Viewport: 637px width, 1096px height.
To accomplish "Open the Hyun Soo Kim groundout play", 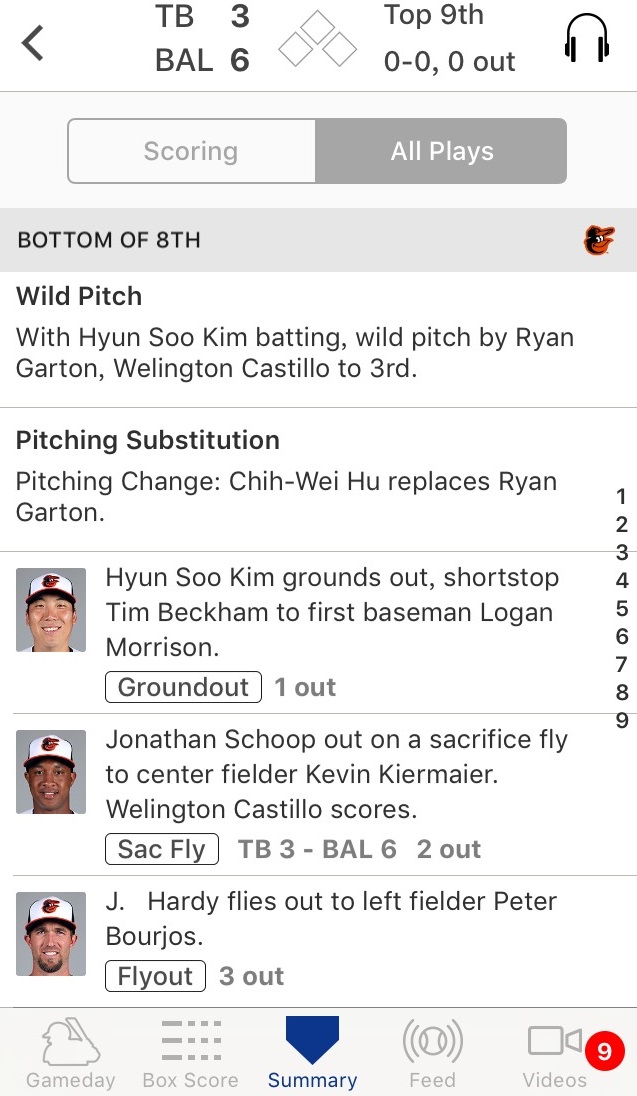I will click(318, 633).
